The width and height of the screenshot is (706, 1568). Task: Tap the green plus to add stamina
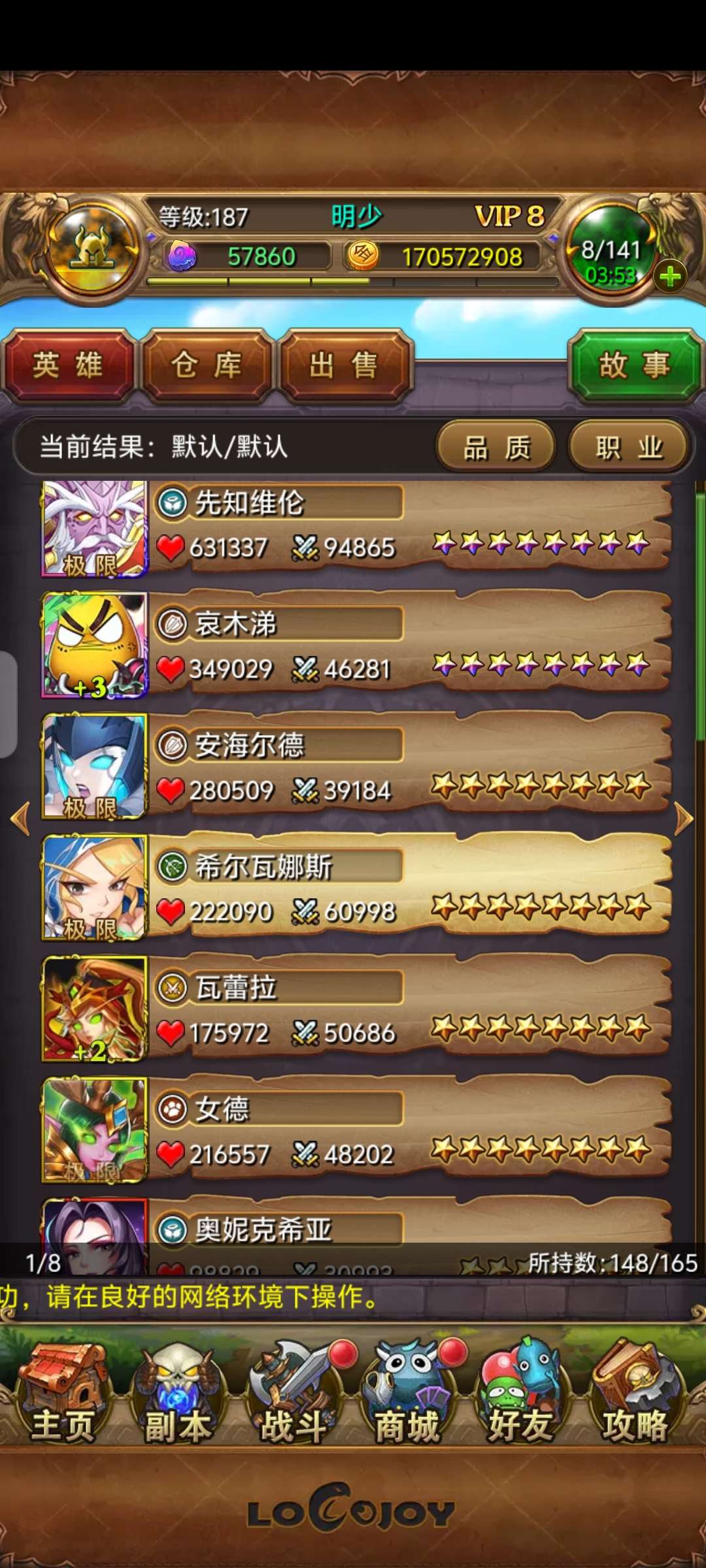pos(670,277)
